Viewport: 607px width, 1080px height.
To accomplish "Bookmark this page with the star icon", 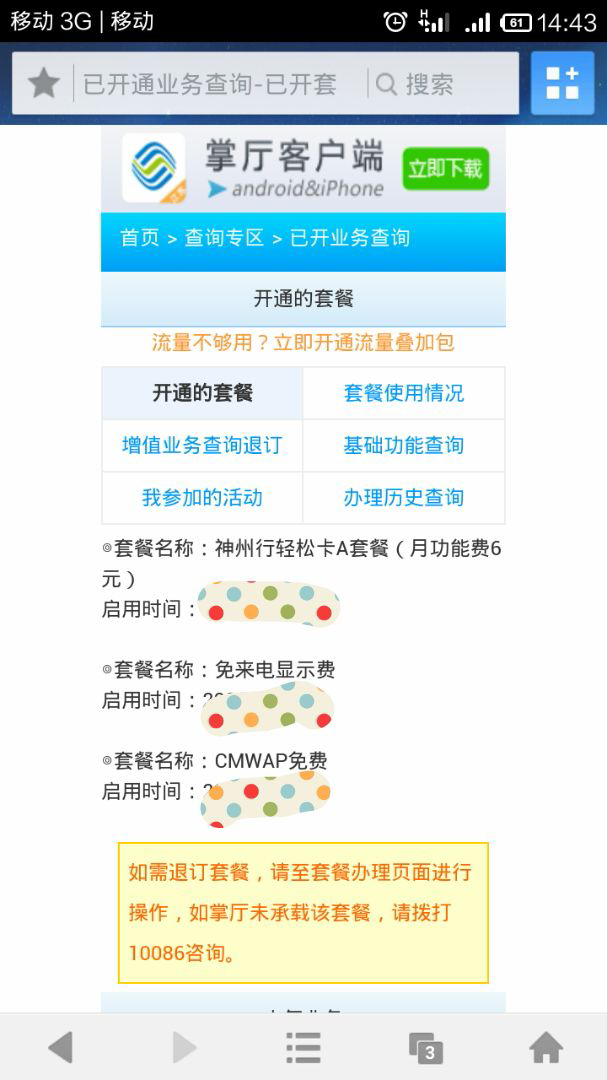I will click(44, 84).
